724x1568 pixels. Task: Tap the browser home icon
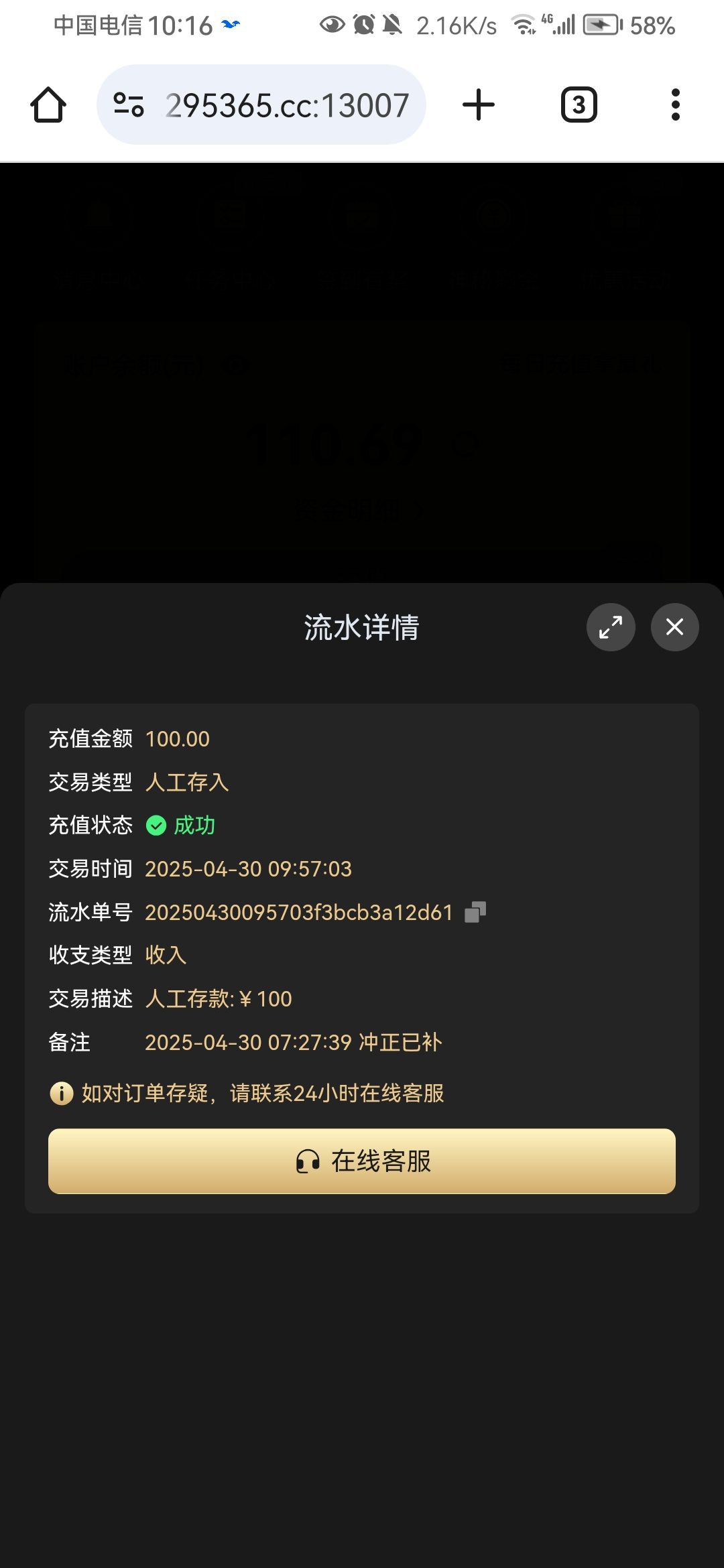click(48, 104)
